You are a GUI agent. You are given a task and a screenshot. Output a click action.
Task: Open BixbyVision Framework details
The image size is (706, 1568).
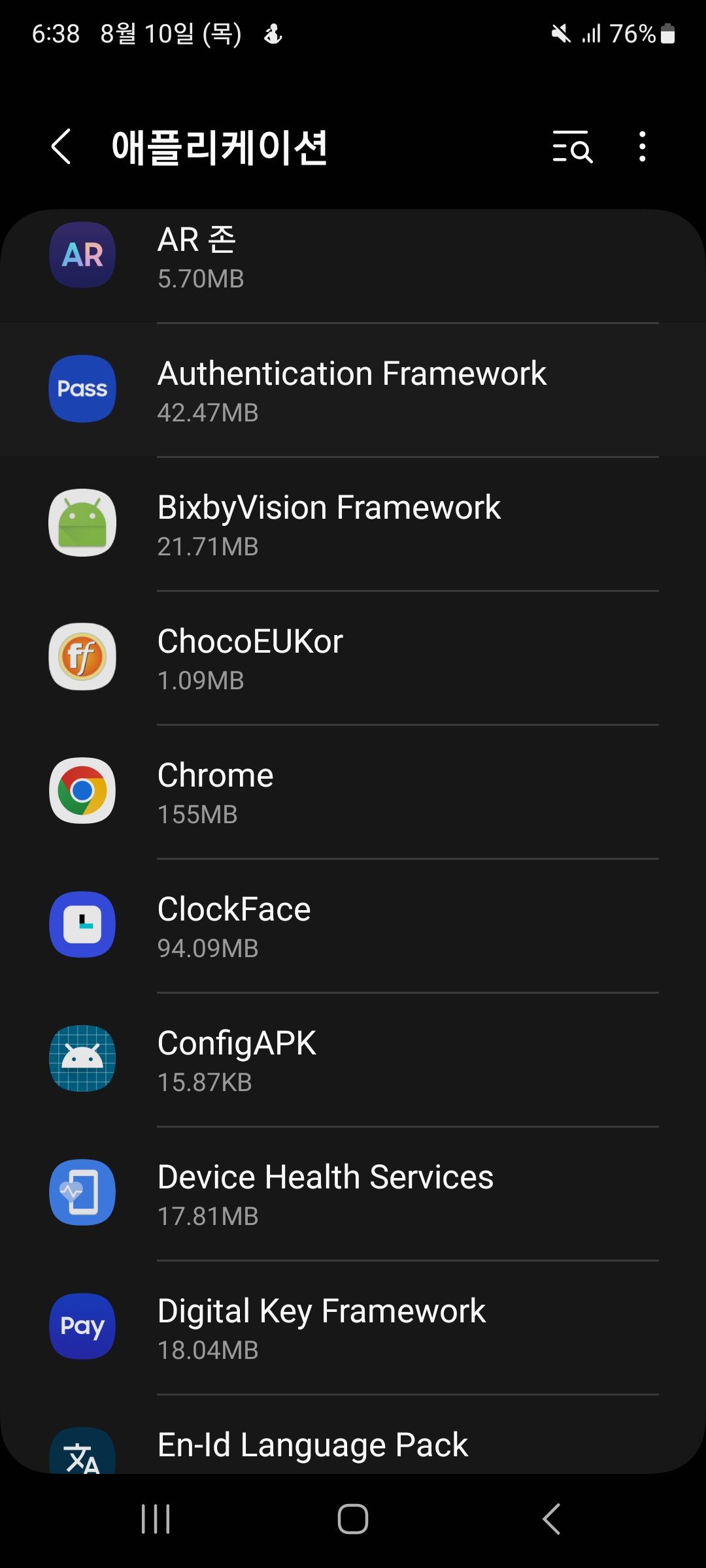point(353,524)
